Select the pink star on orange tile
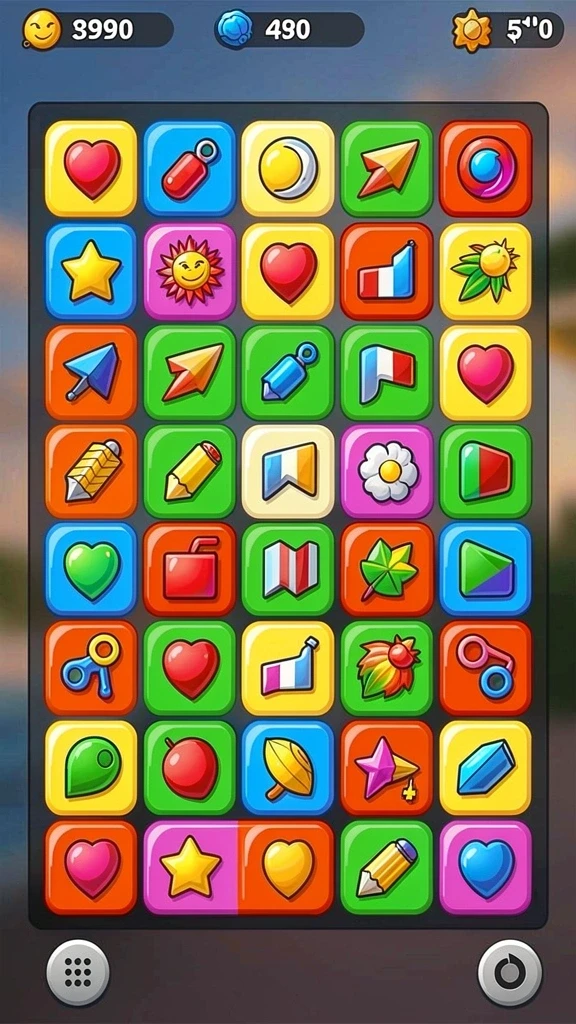This screenshot has width=576, height=1024. [387, 767]
